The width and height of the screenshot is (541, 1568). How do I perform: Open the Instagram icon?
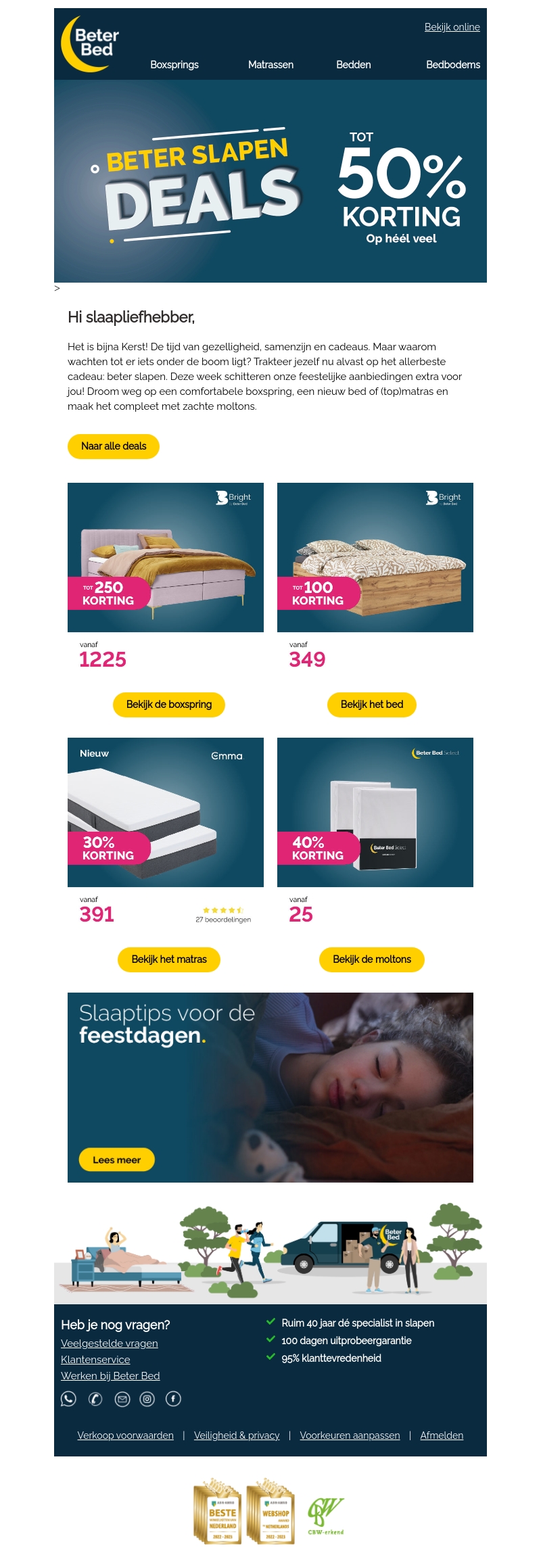click(x=147, y=1399)
